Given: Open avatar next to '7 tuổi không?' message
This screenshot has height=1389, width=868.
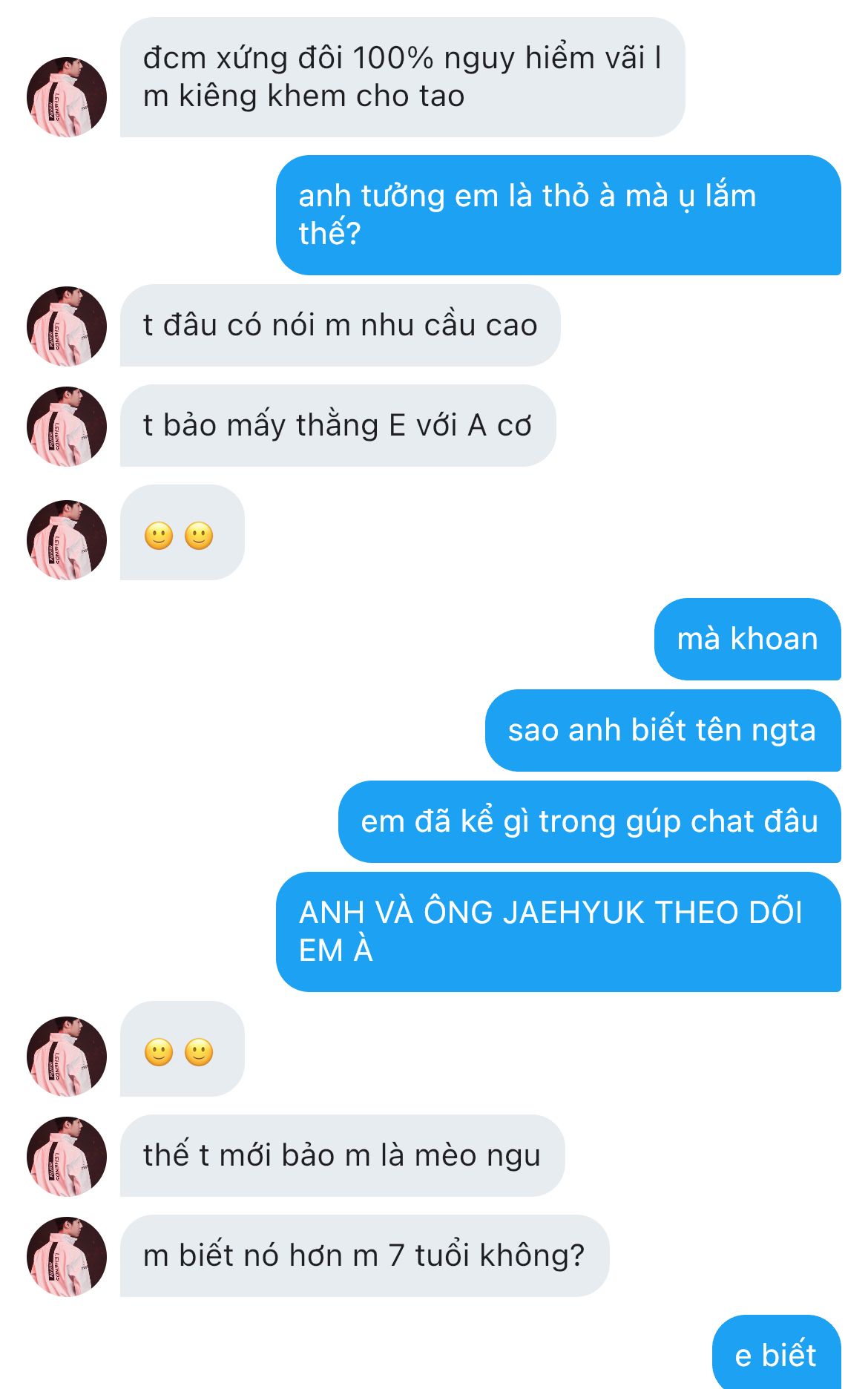Looking at the screenshot, I should (67, 1257).
